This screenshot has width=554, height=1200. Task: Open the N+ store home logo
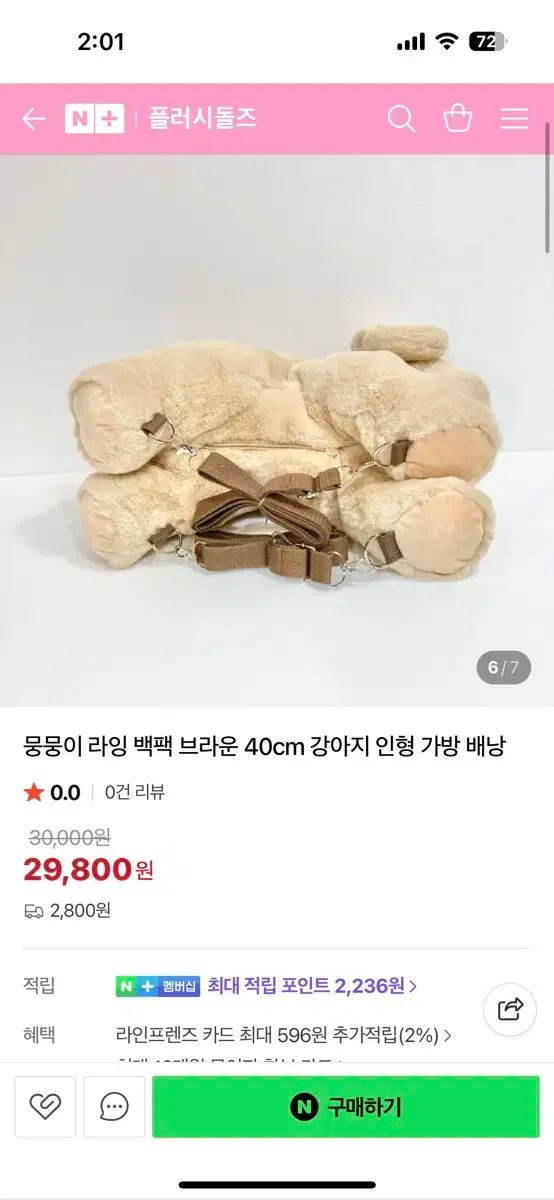click(x=94, y=119)
